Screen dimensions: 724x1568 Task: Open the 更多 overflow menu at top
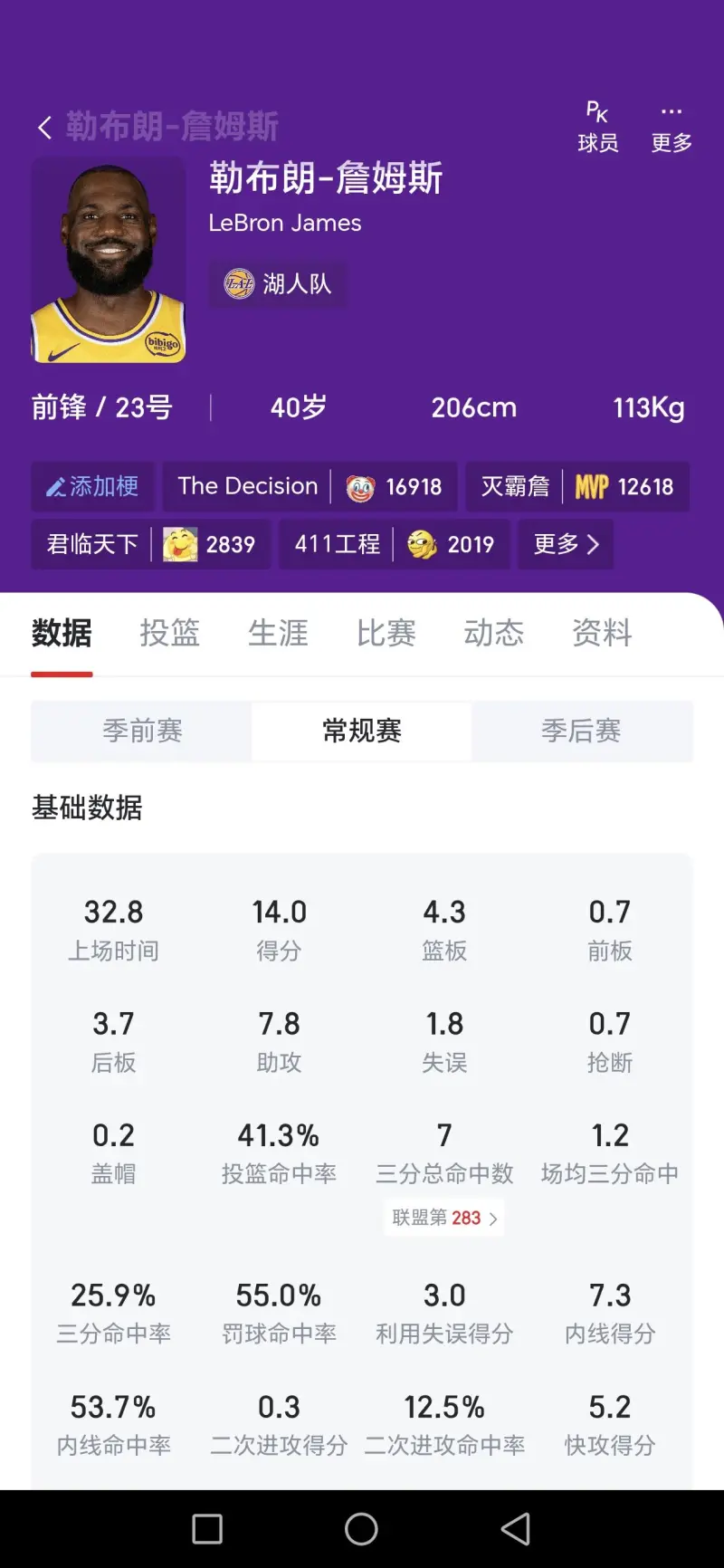pyautogui.click(x=671, y=128)
